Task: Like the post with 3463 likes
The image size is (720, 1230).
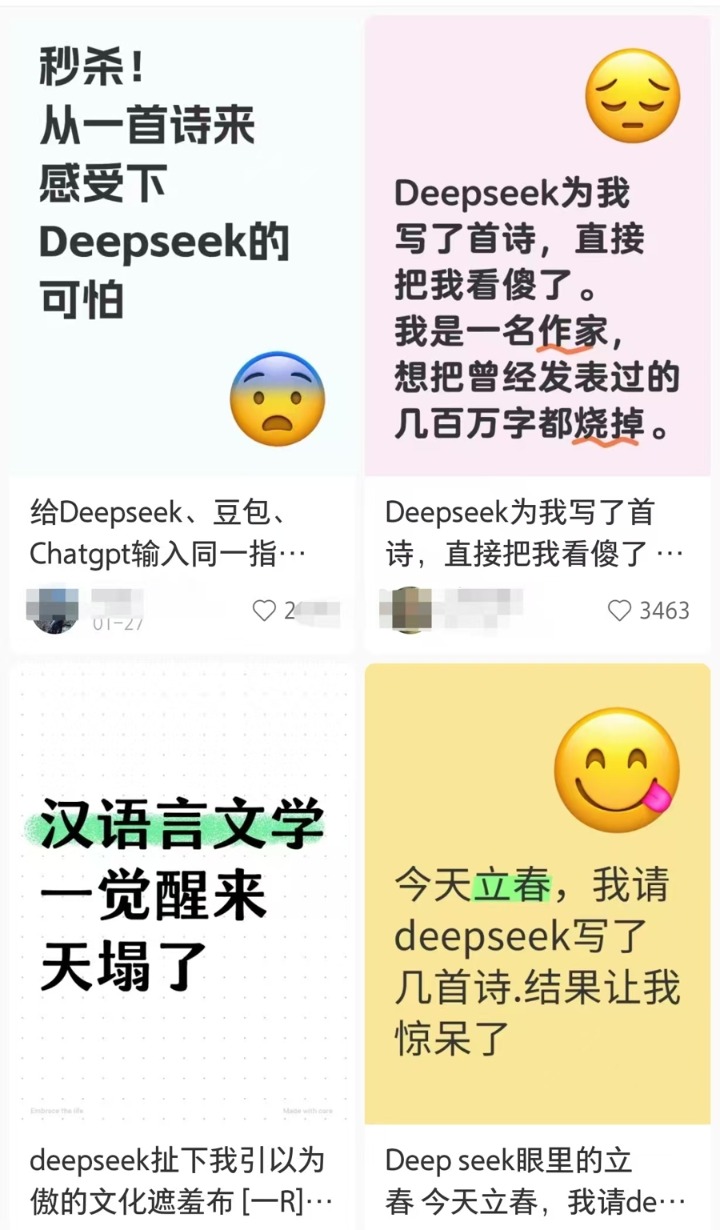Action: [620, 610]
